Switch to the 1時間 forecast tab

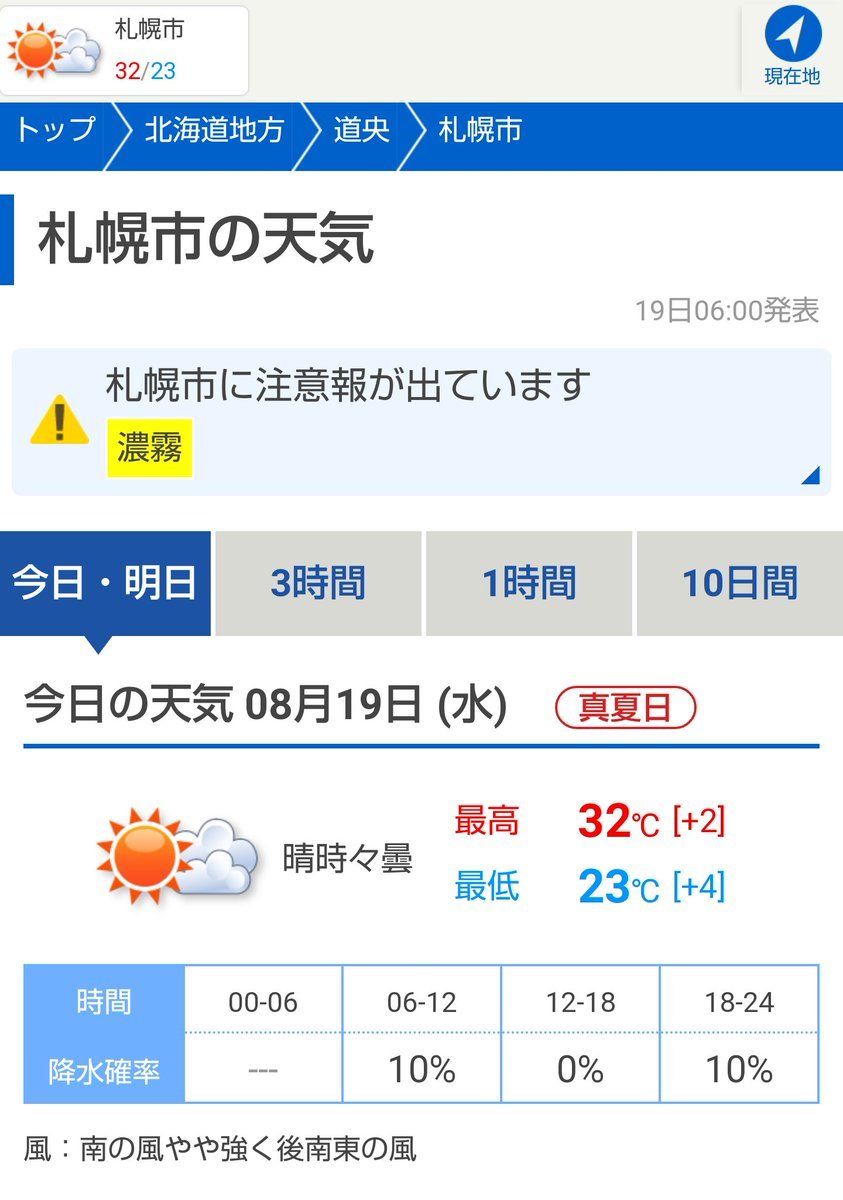click(x=529, y=583)
